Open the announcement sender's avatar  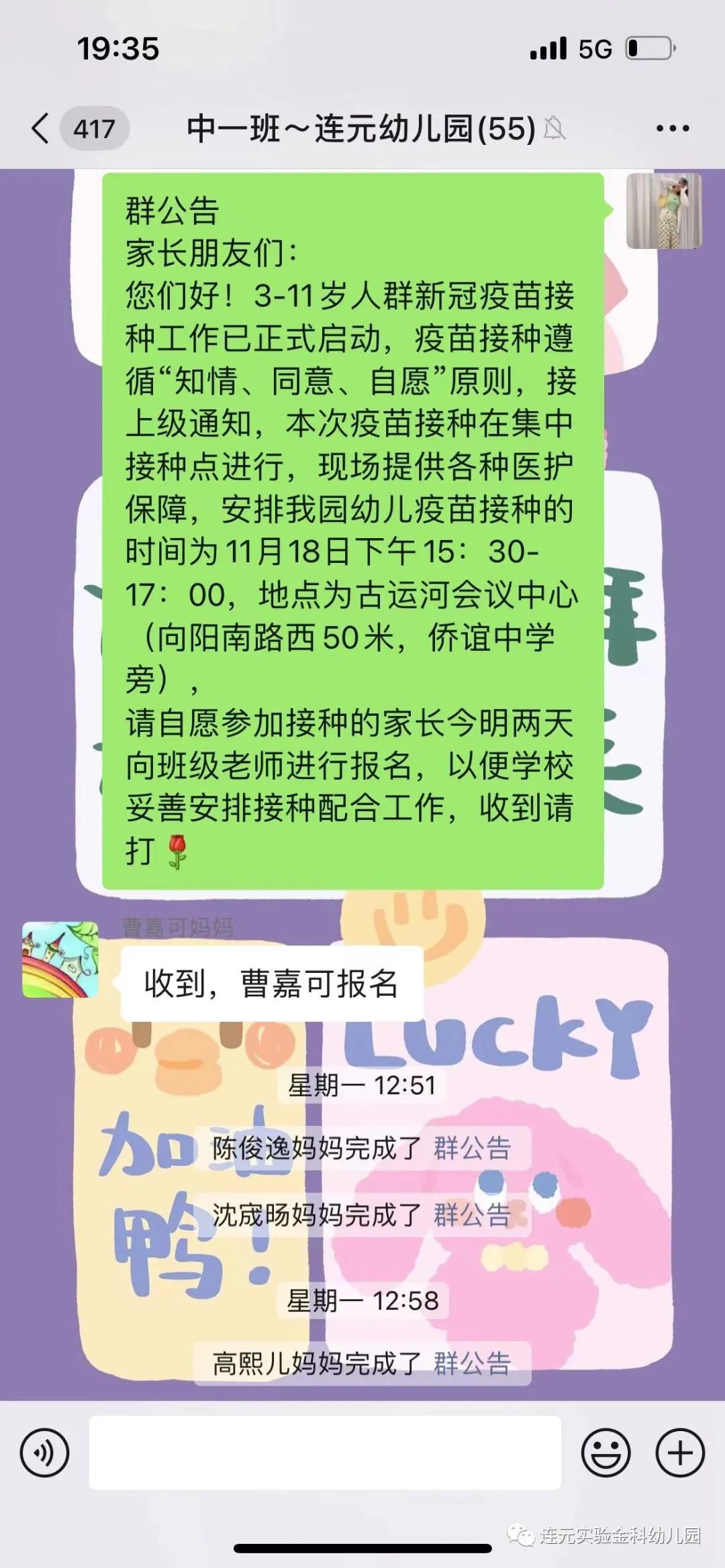(663, 211)
